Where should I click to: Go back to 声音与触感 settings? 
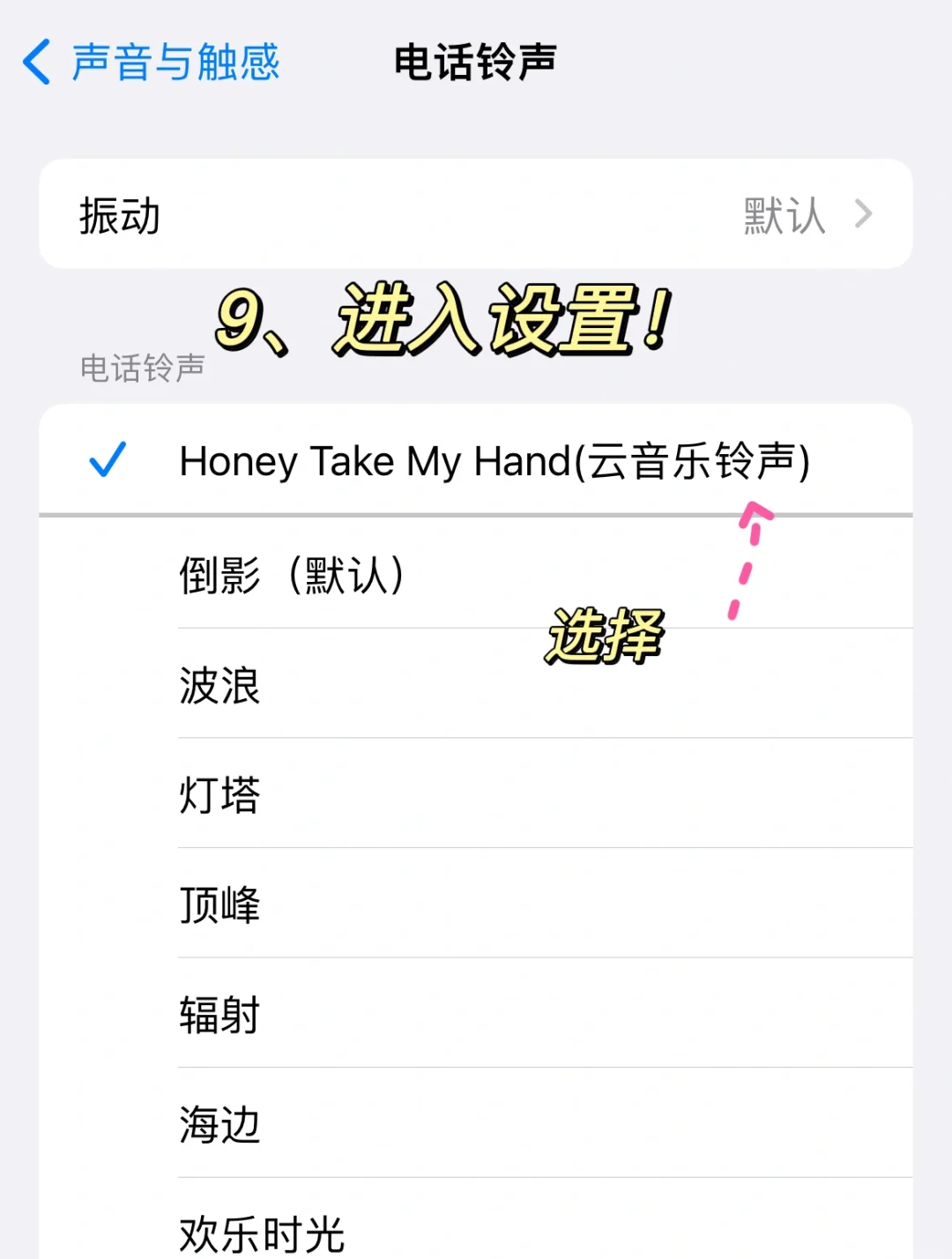click(150, 63)
